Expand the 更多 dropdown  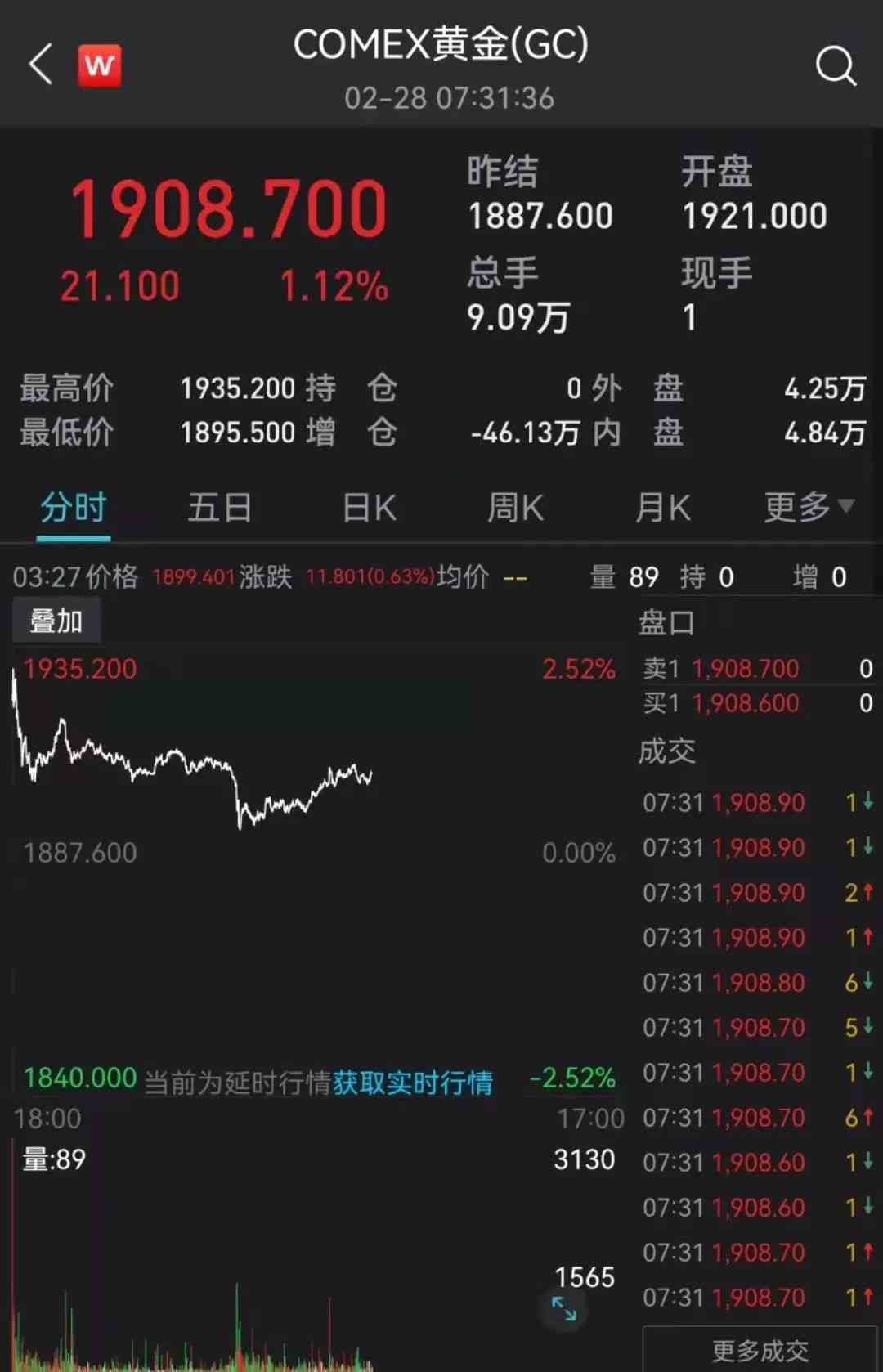click(809, 508)
